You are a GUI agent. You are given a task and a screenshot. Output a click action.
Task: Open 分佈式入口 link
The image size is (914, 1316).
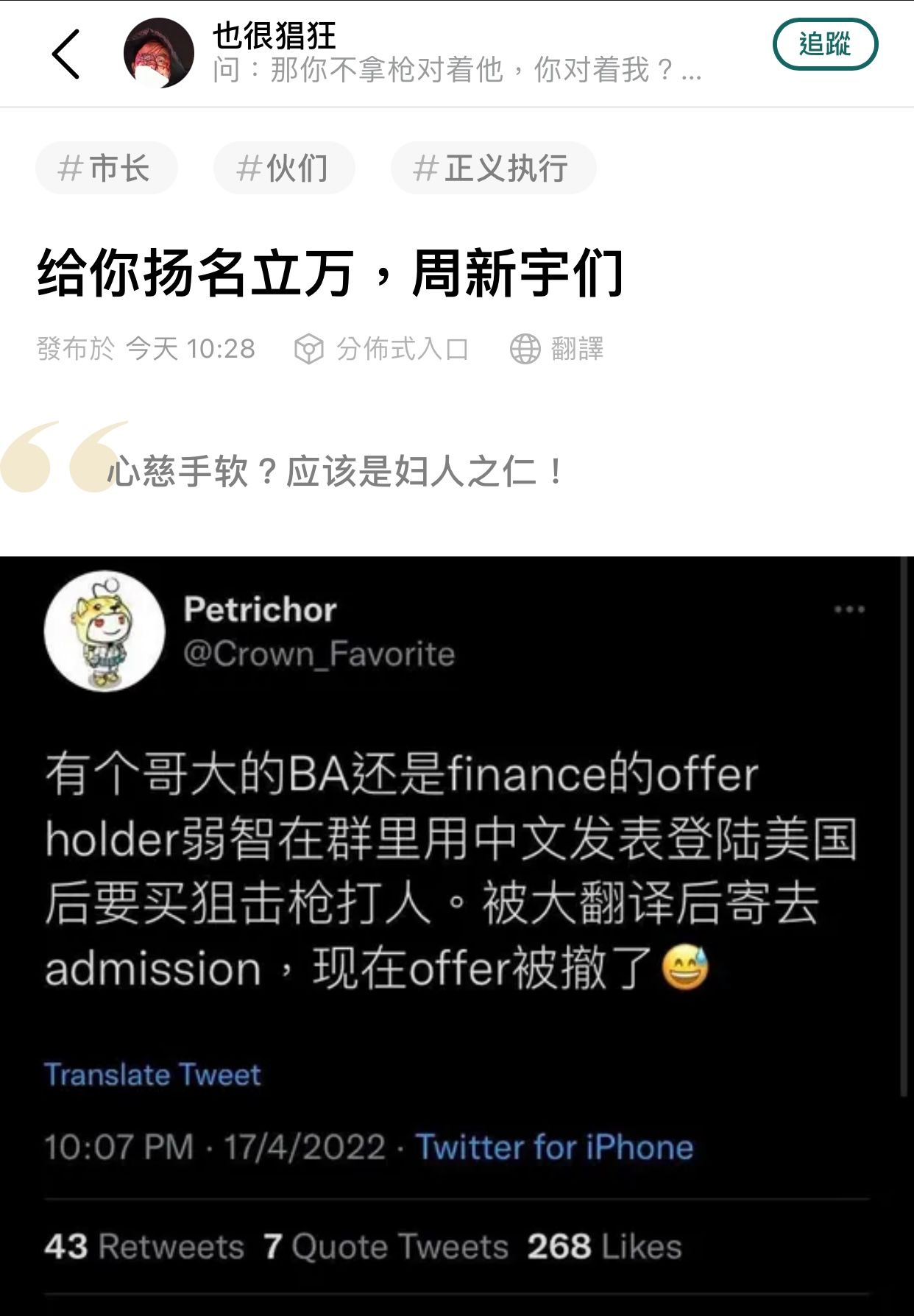tap(382, 349)
